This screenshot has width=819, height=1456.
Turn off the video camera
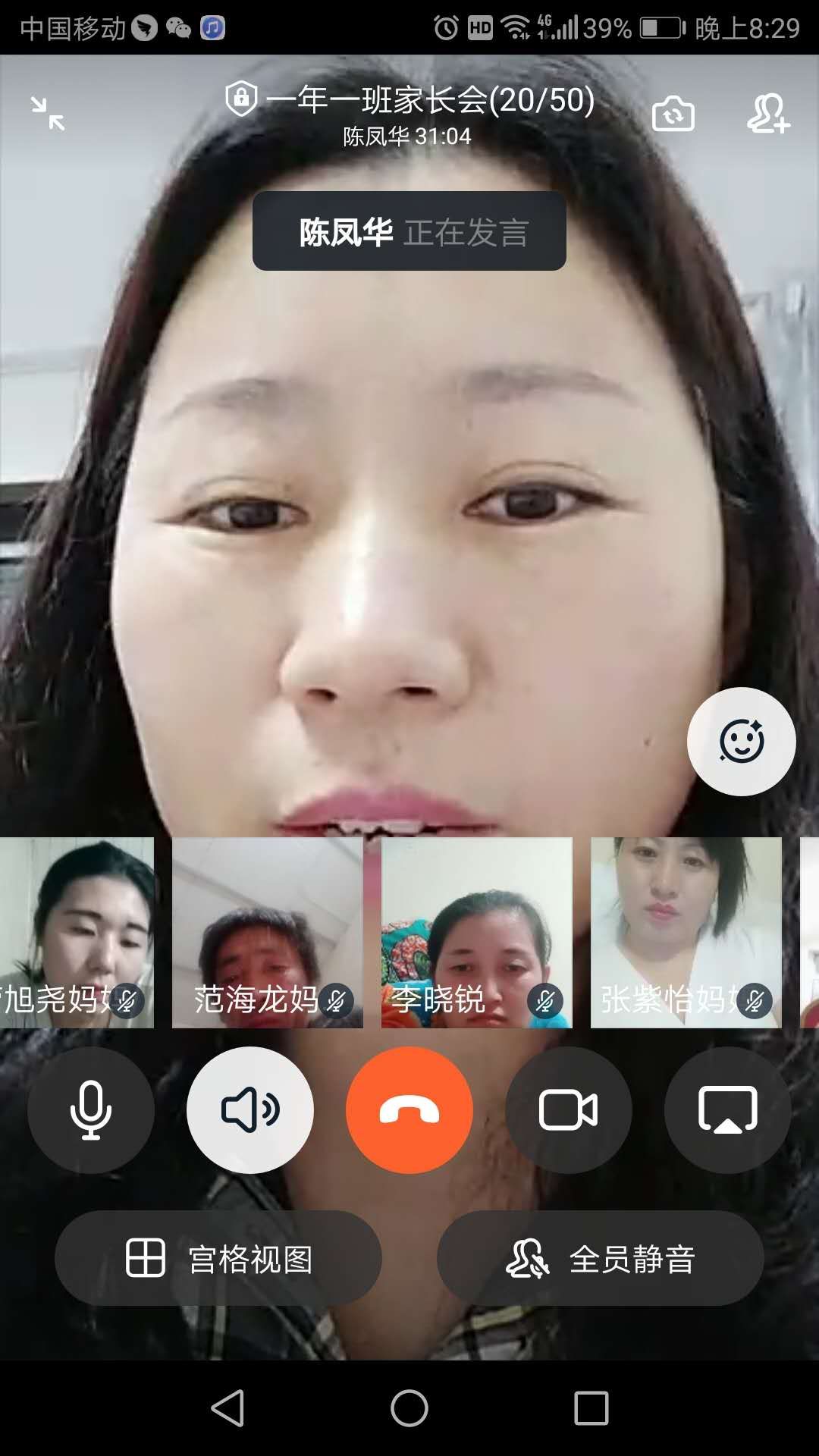click(x=568, y=1109)
